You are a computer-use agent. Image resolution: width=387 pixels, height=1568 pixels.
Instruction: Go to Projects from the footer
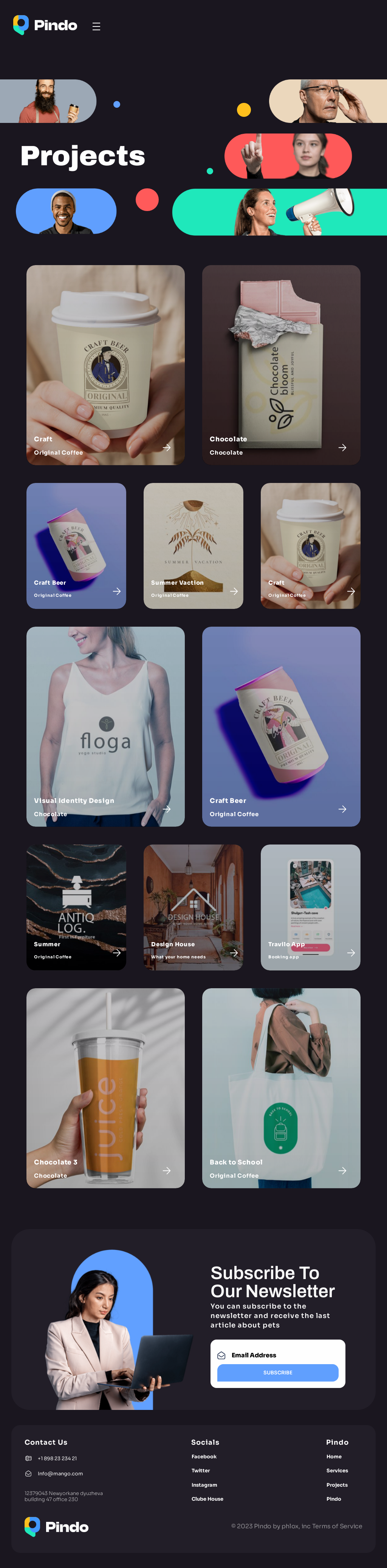click(336, 1485)
